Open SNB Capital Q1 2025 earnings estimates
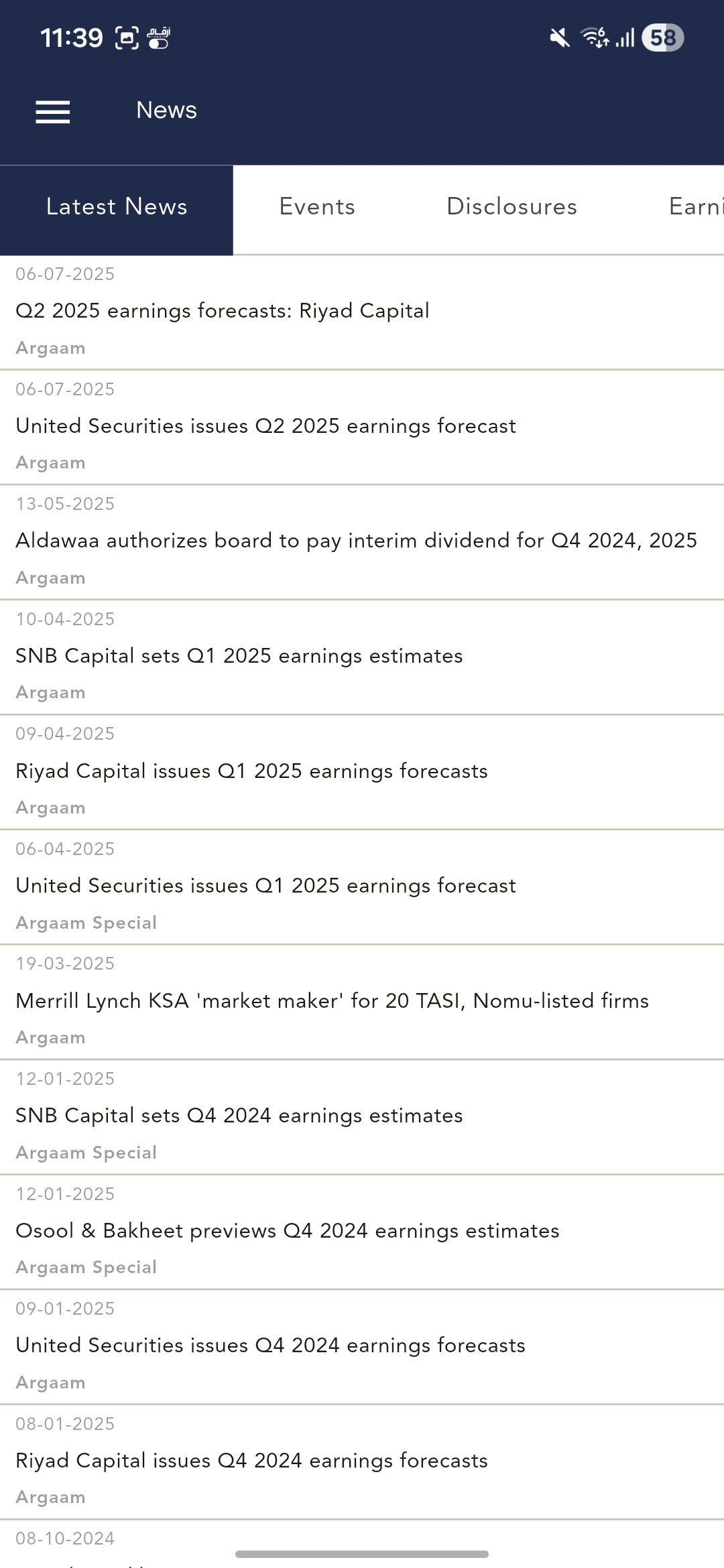 tap(239, 656)
